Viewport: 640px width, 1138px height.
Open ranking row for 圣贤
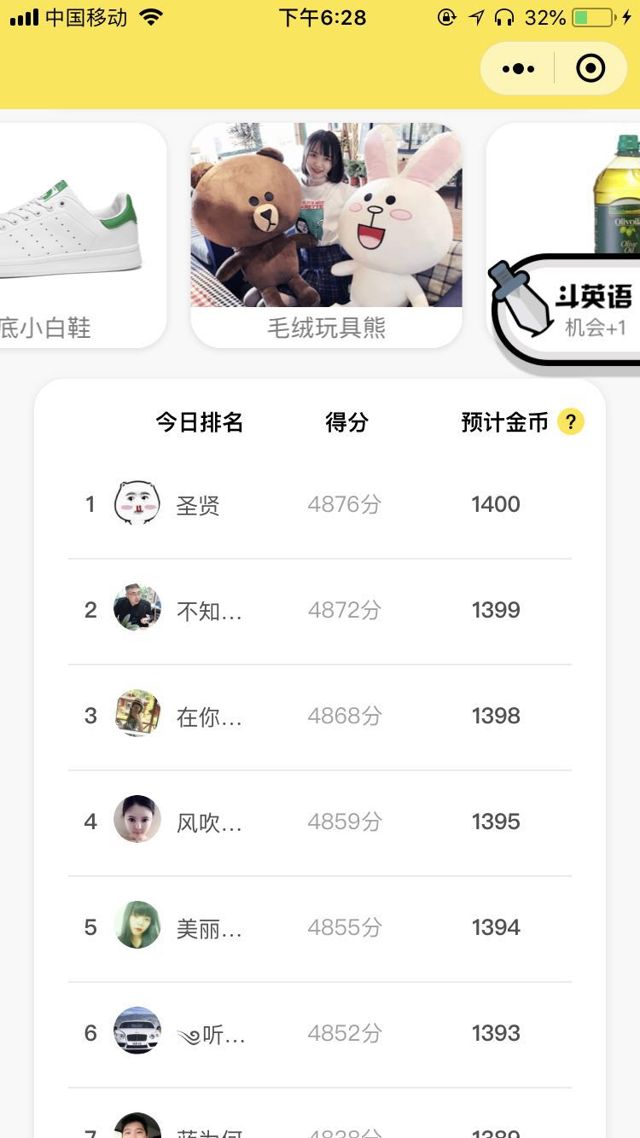pos(320,505)
